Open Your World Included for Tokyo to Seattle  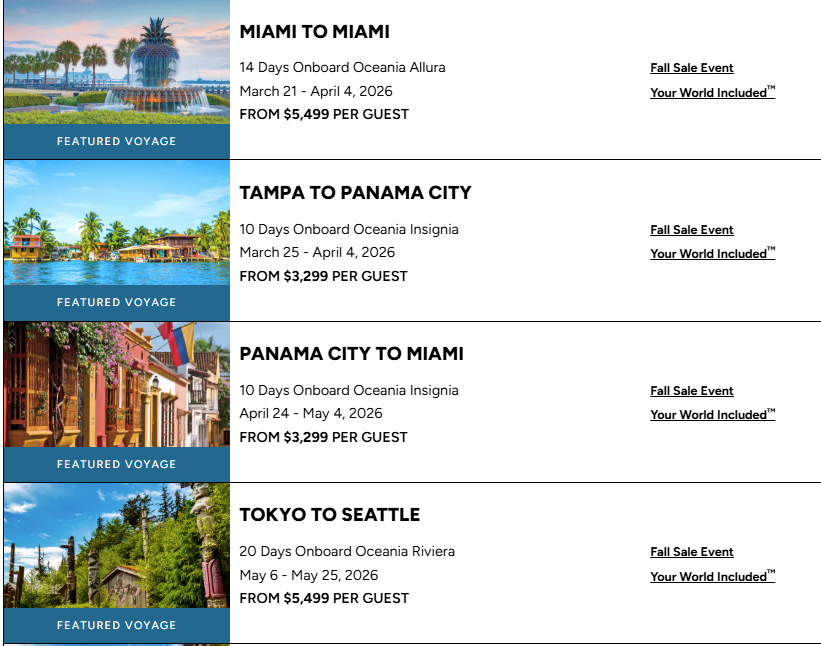711,577
